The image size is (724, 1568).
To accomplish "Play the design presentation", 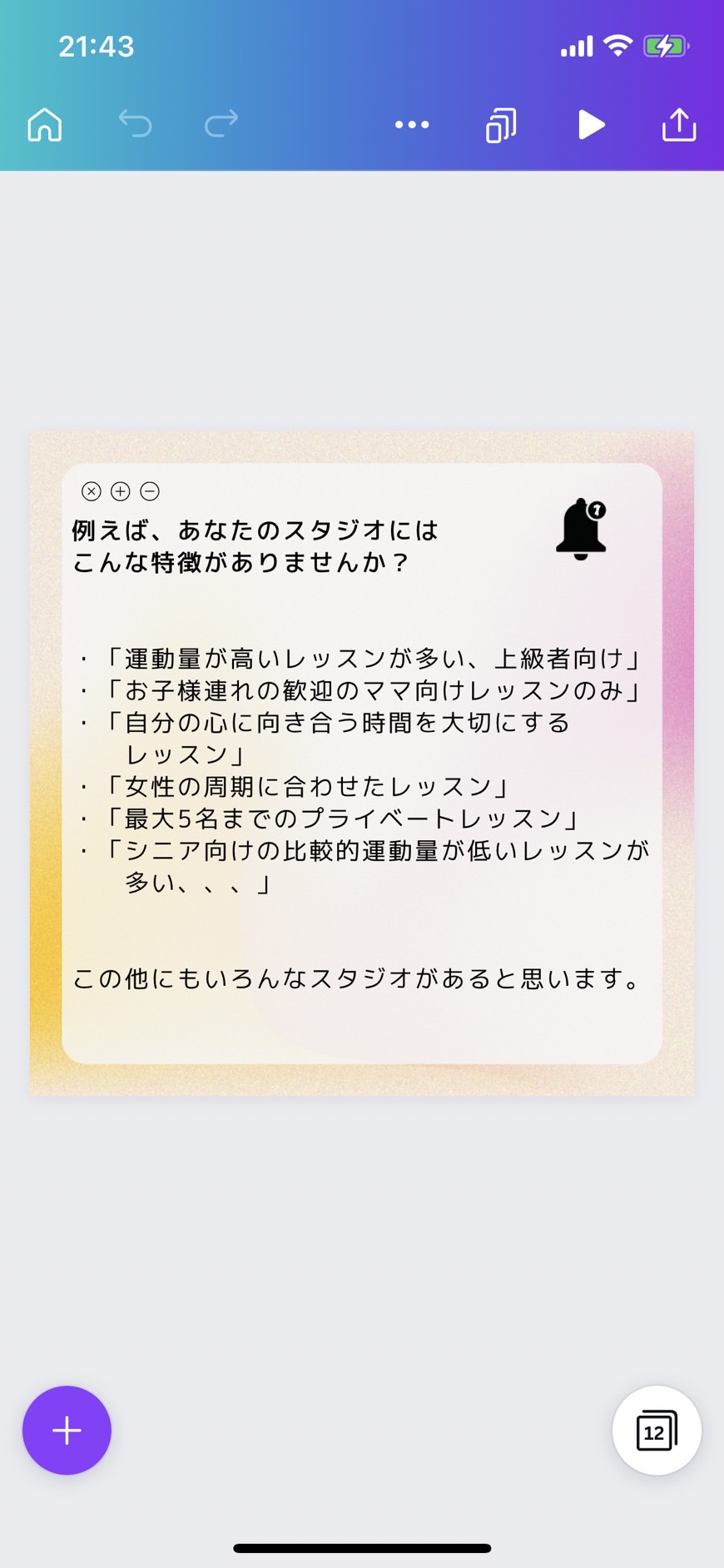I will [591, 125].
